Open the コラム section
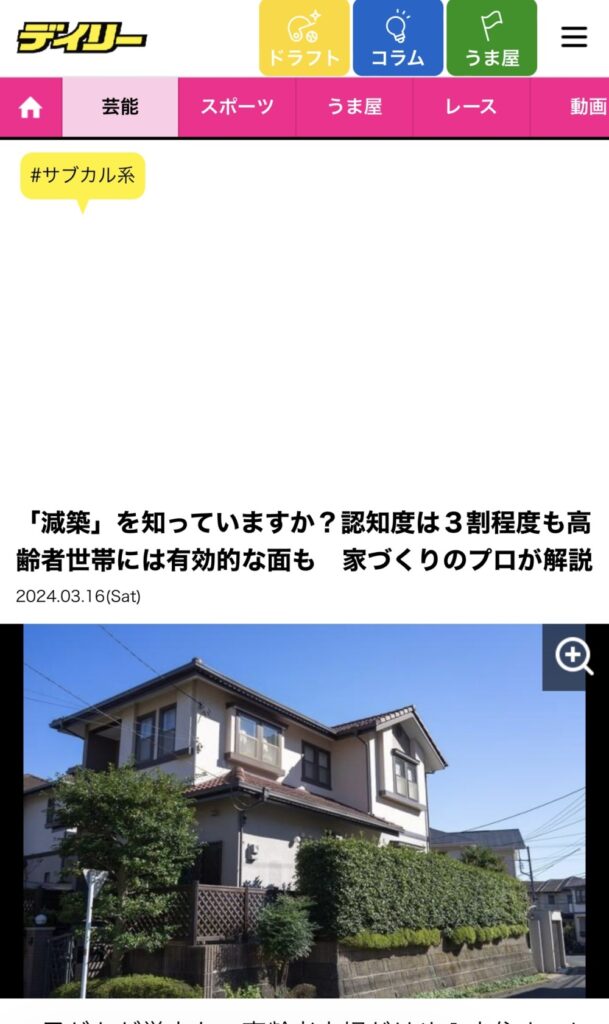This screenshot has width=609, height=1024. coord(397,38)
